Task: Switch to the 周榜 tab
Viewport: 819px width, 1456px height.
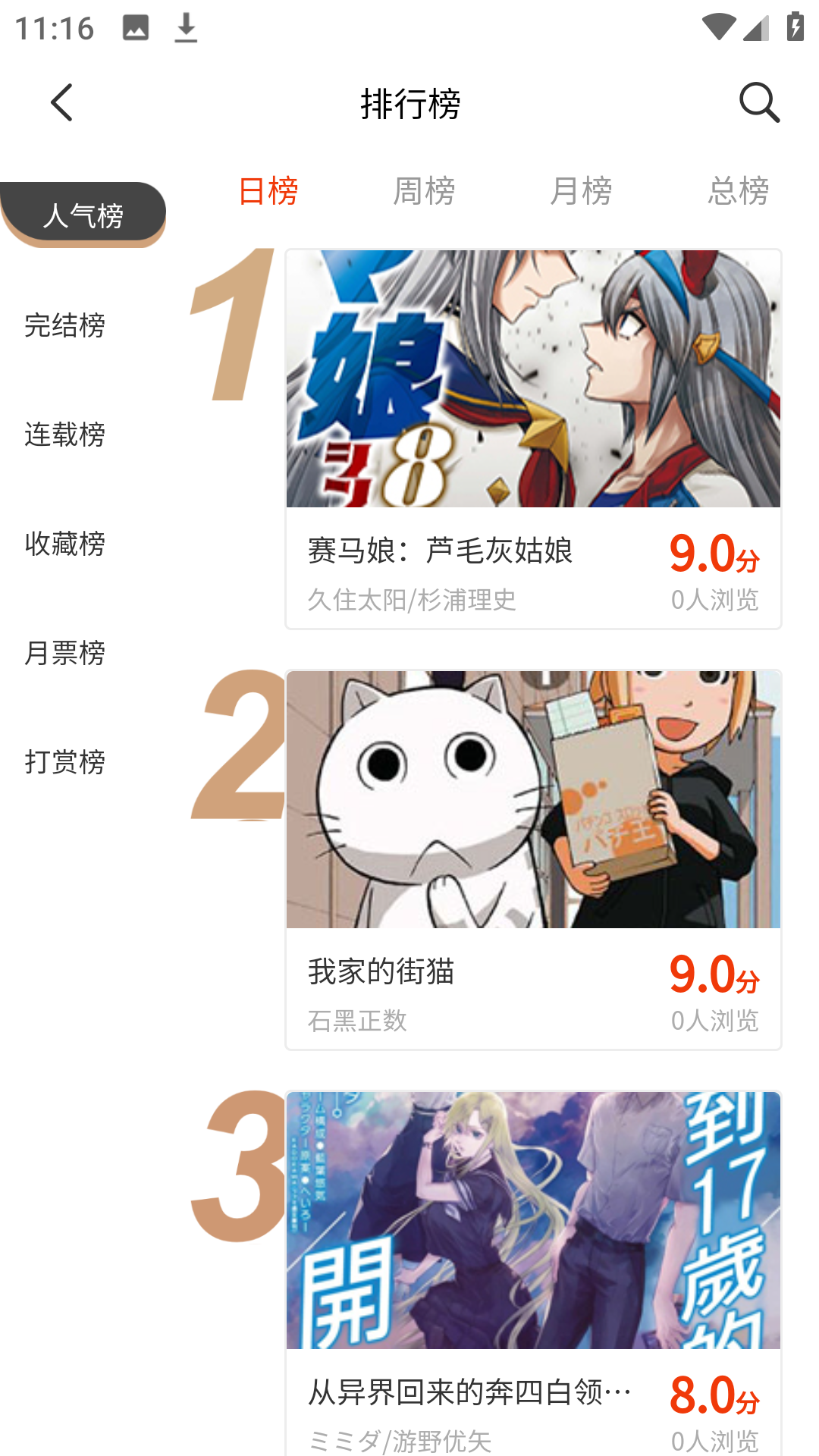Action: 424,191
